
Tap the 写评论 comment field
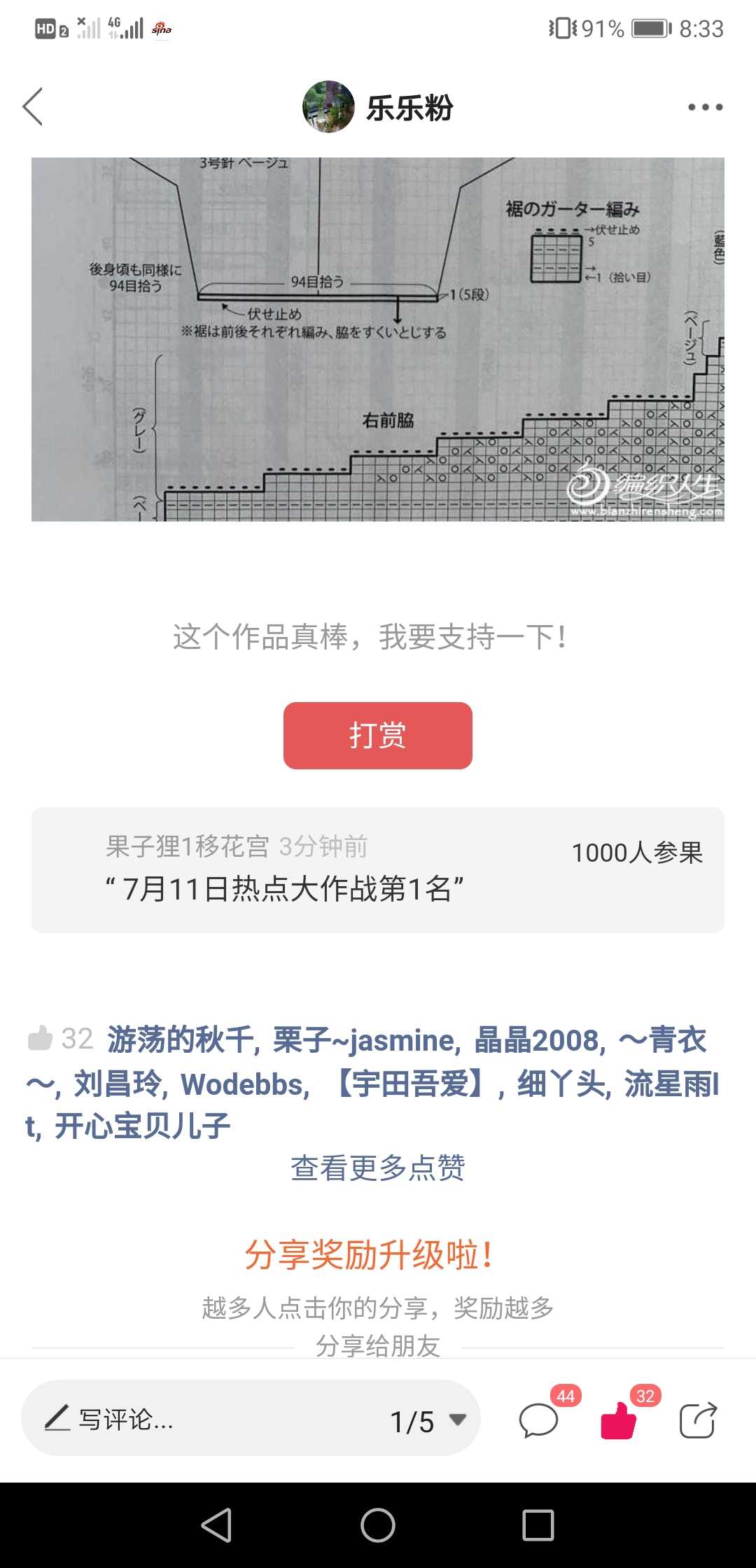click(210, 1420)
